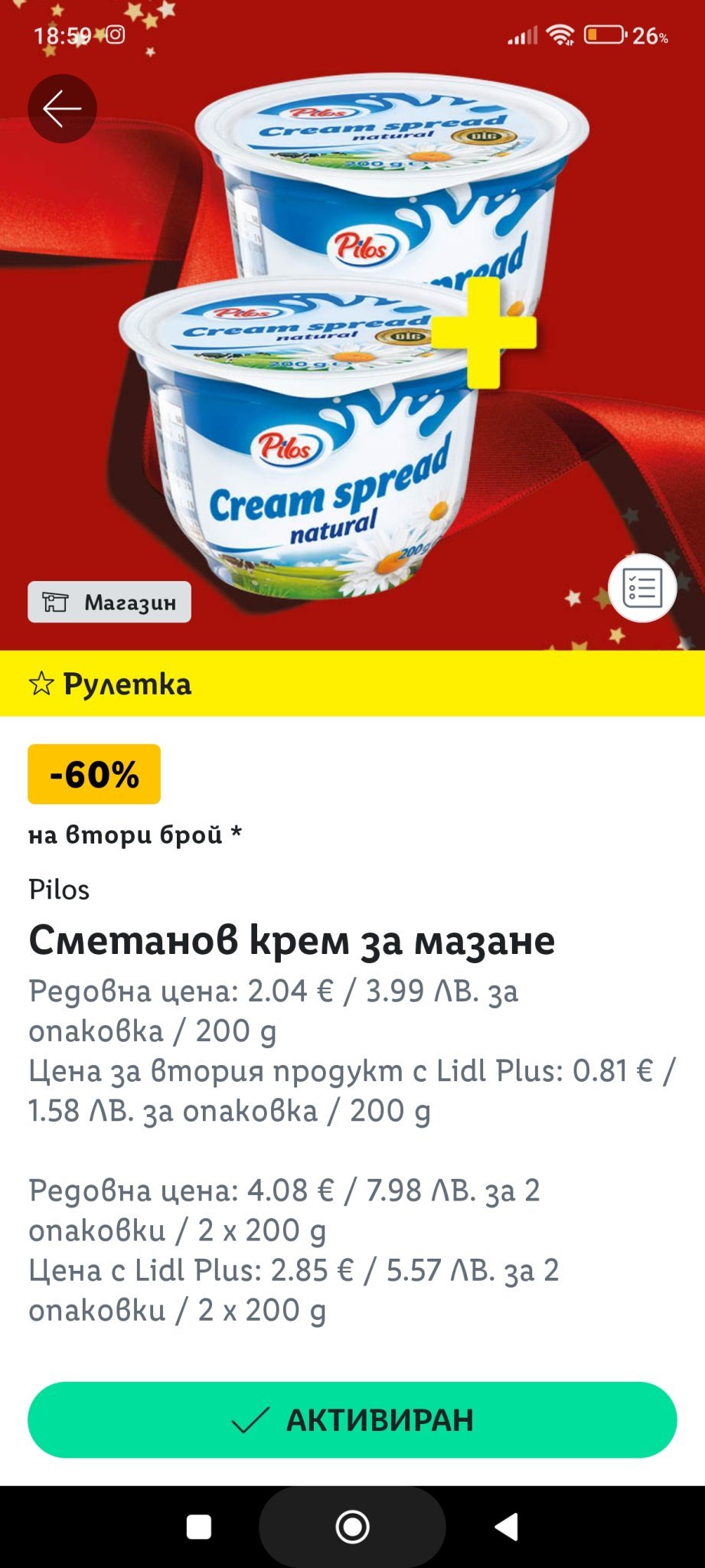Image resolution: width=705 pixels, height=1568 pixels.
Task: Go back using the arrow icon
Action: point(62,109)
